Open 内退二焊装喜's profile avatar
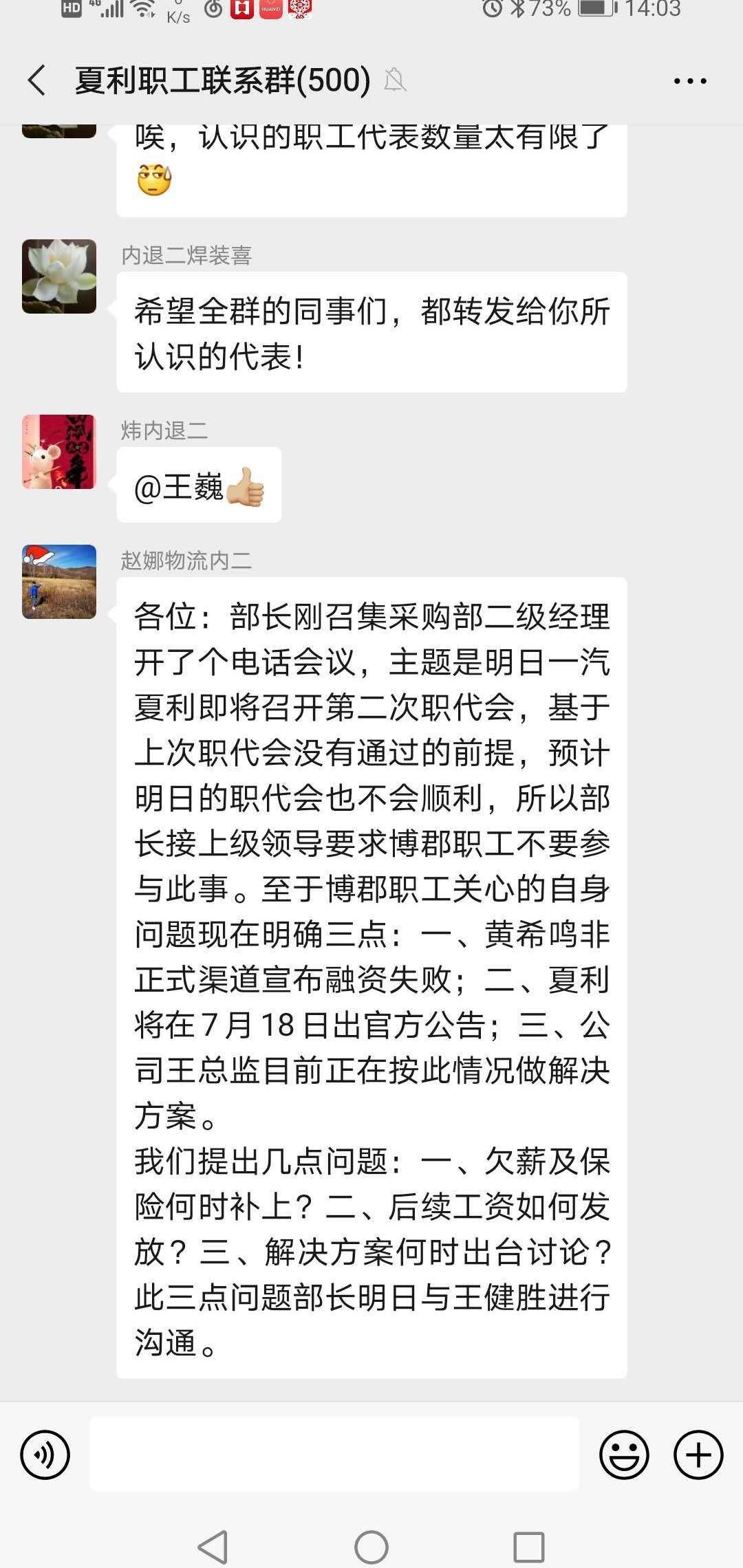This screenshot has height=1568, width=743. point(59,276)
